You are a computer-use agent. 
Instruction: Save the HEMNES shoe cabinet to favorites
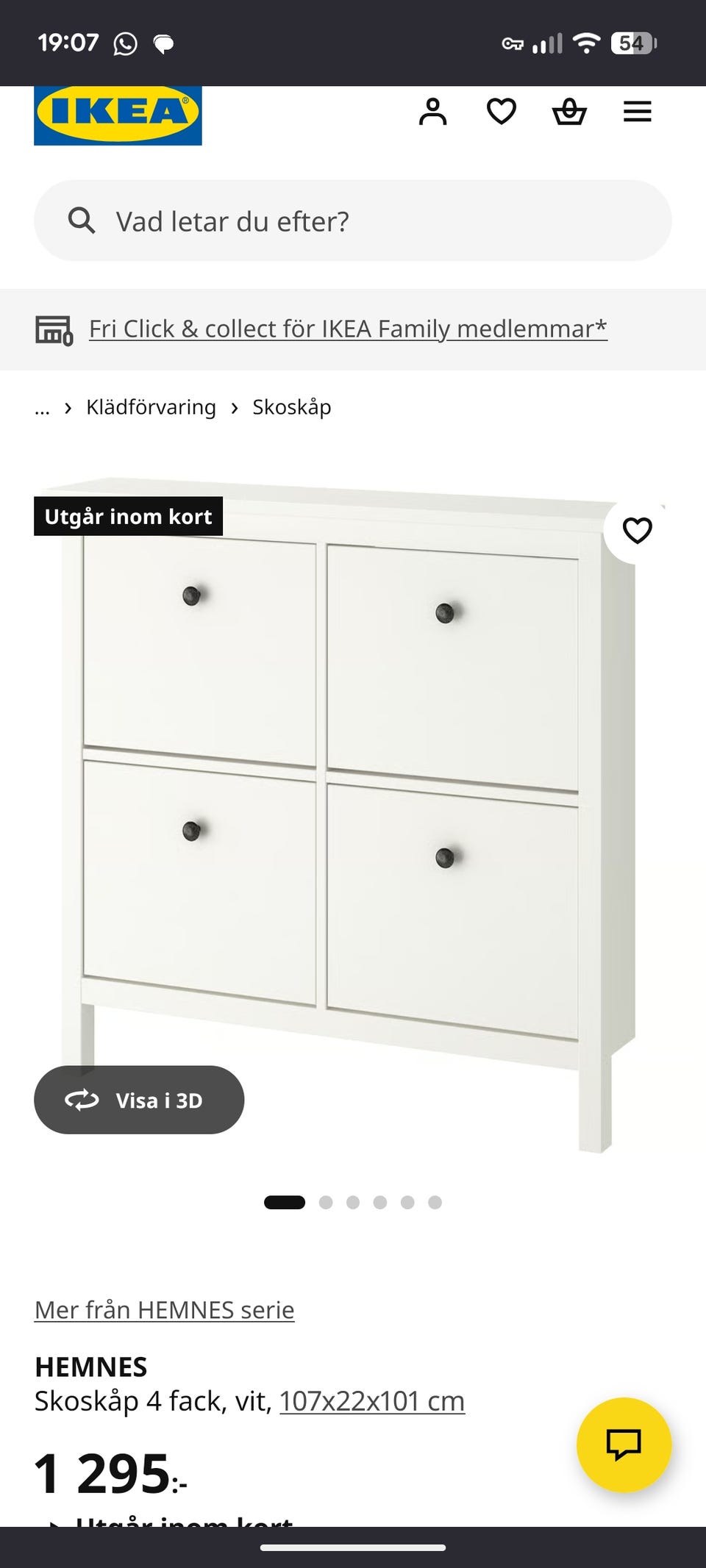[x=637, y=530]
